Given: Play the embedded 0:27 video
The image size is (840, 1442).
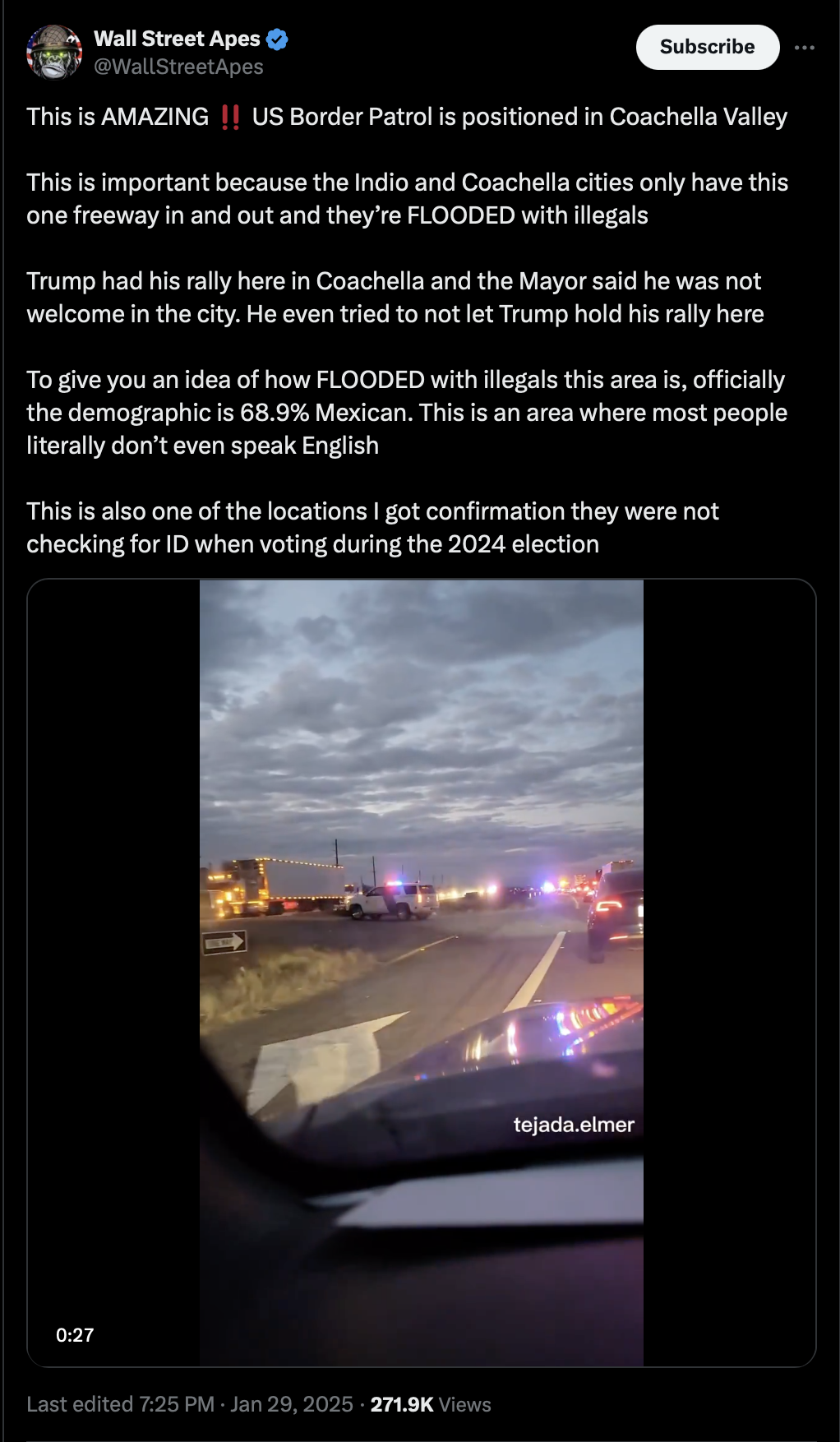Looking at the screenshot, I should (x=421, y=973).
